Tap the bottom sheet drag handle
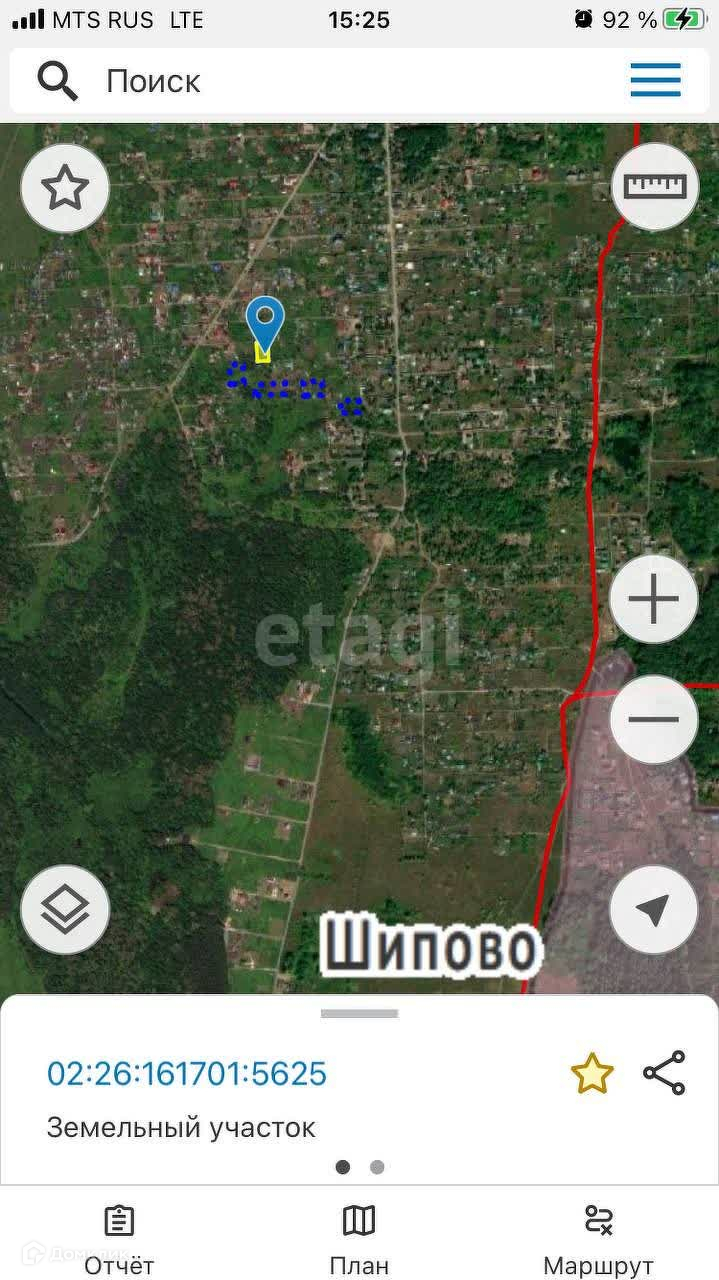The height and width of the screenshot is (1280, 719). pos(359,1013)
